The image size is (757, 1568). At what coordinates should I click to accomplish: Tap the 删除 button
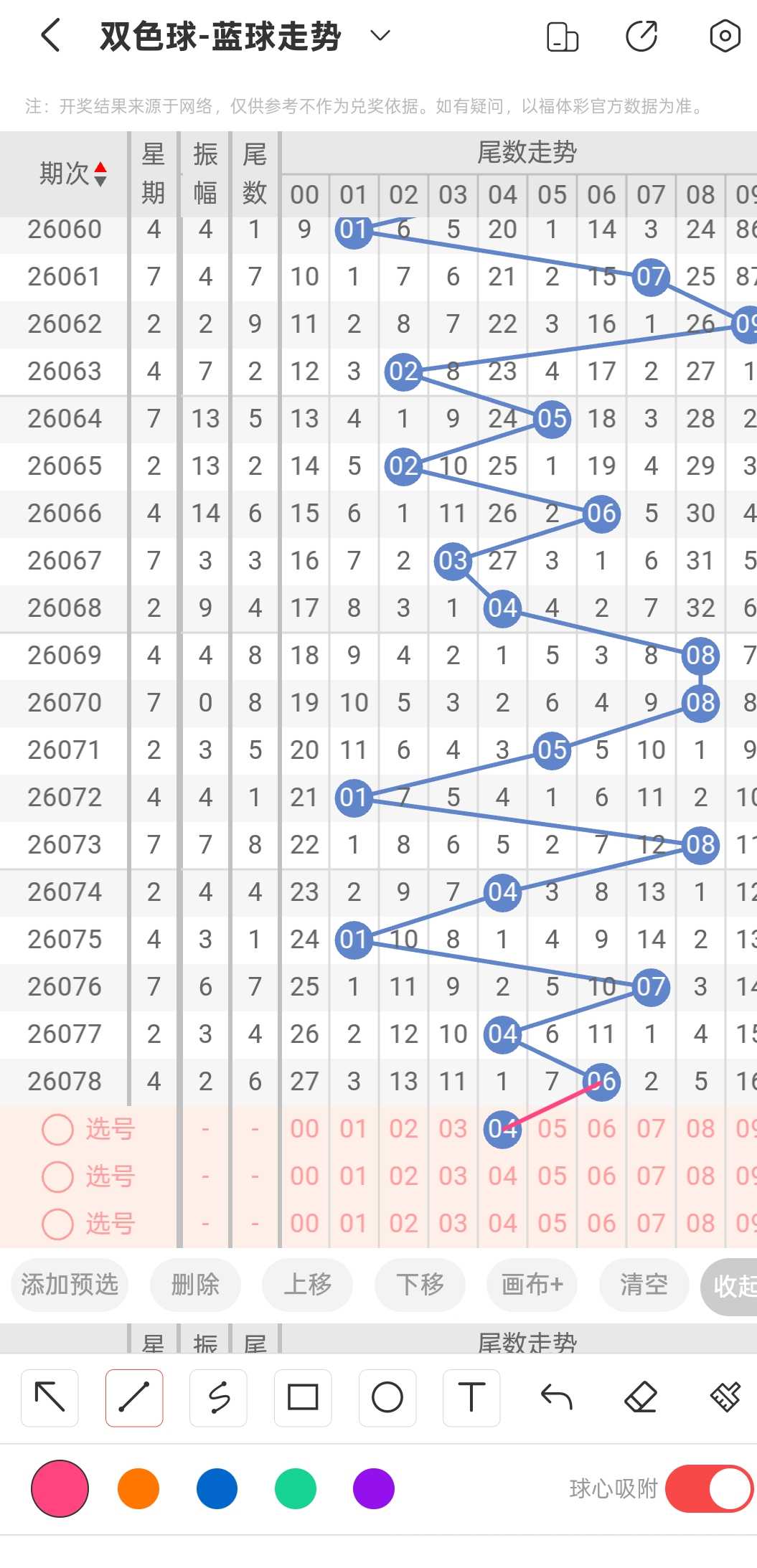coord(195,1284)
